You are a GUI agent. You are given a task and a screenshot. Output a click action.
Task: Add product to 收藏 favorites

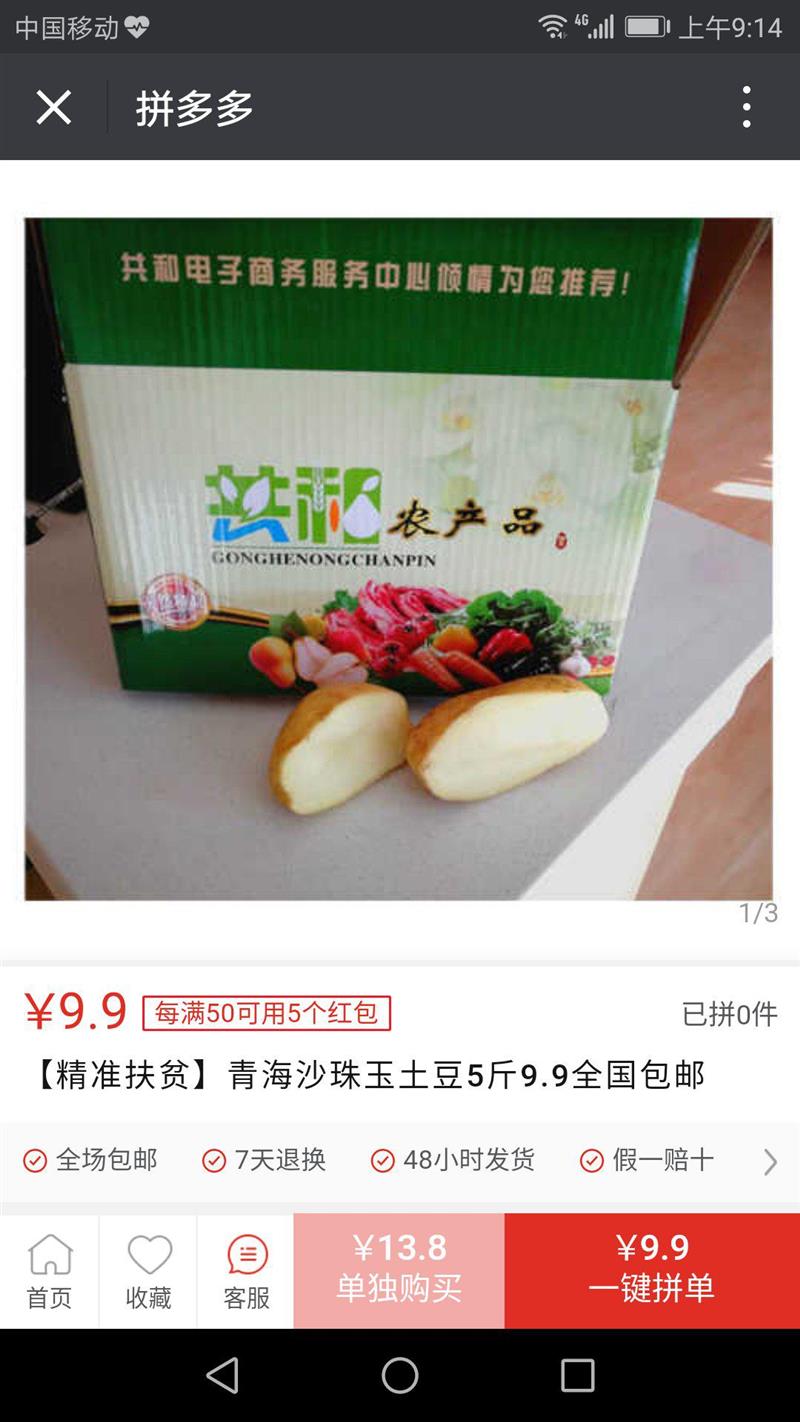pyautogui.click(x=148, y=1271)
